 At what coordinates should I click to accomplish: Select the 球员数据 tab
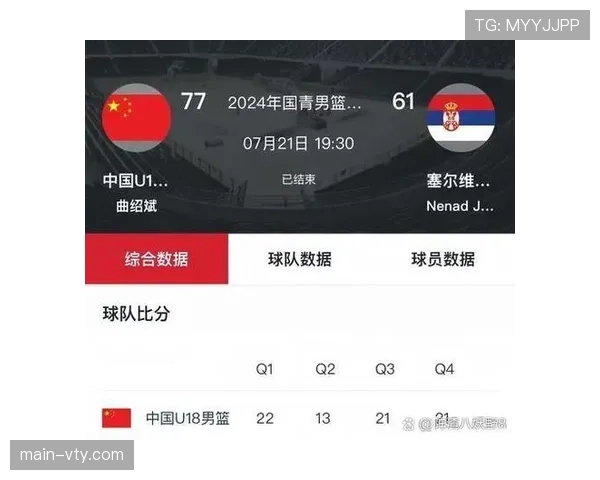point(442,259)
